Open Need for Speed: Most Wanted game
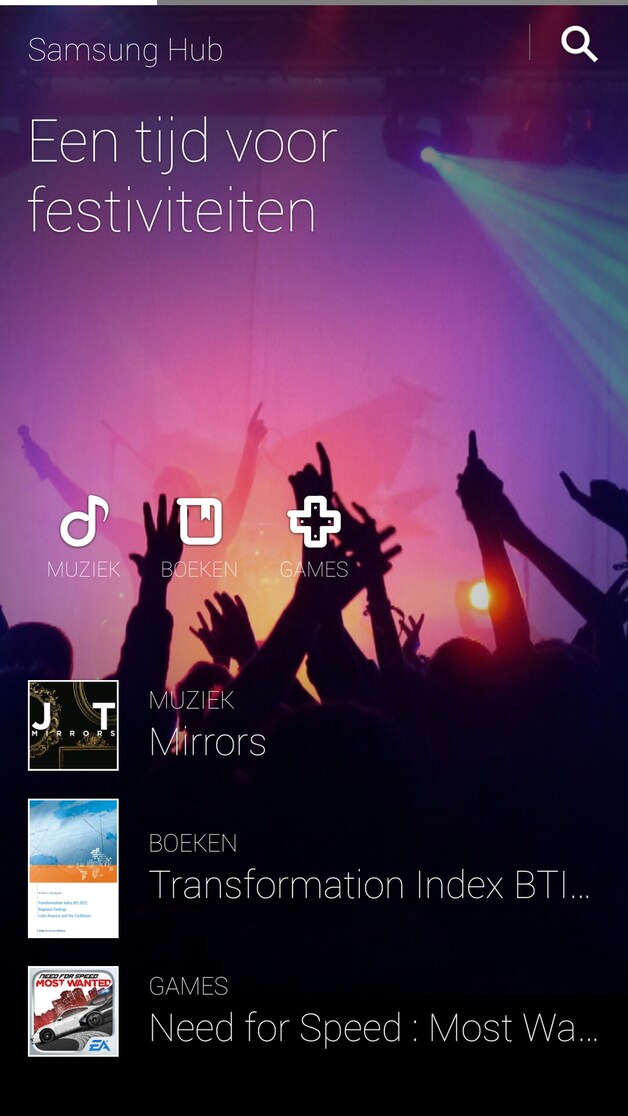Viewport: 628px width, 1116px height. click(x=314, y=1011)
